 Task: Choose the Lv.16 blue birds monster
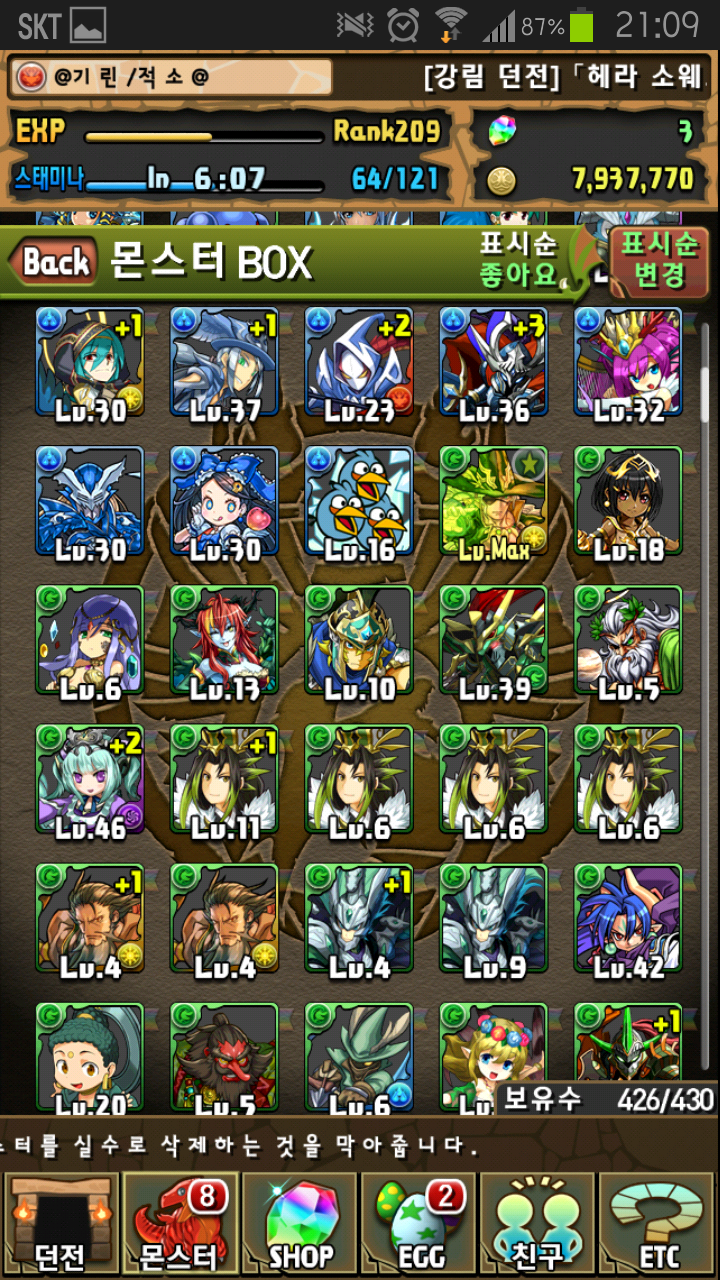359,503
